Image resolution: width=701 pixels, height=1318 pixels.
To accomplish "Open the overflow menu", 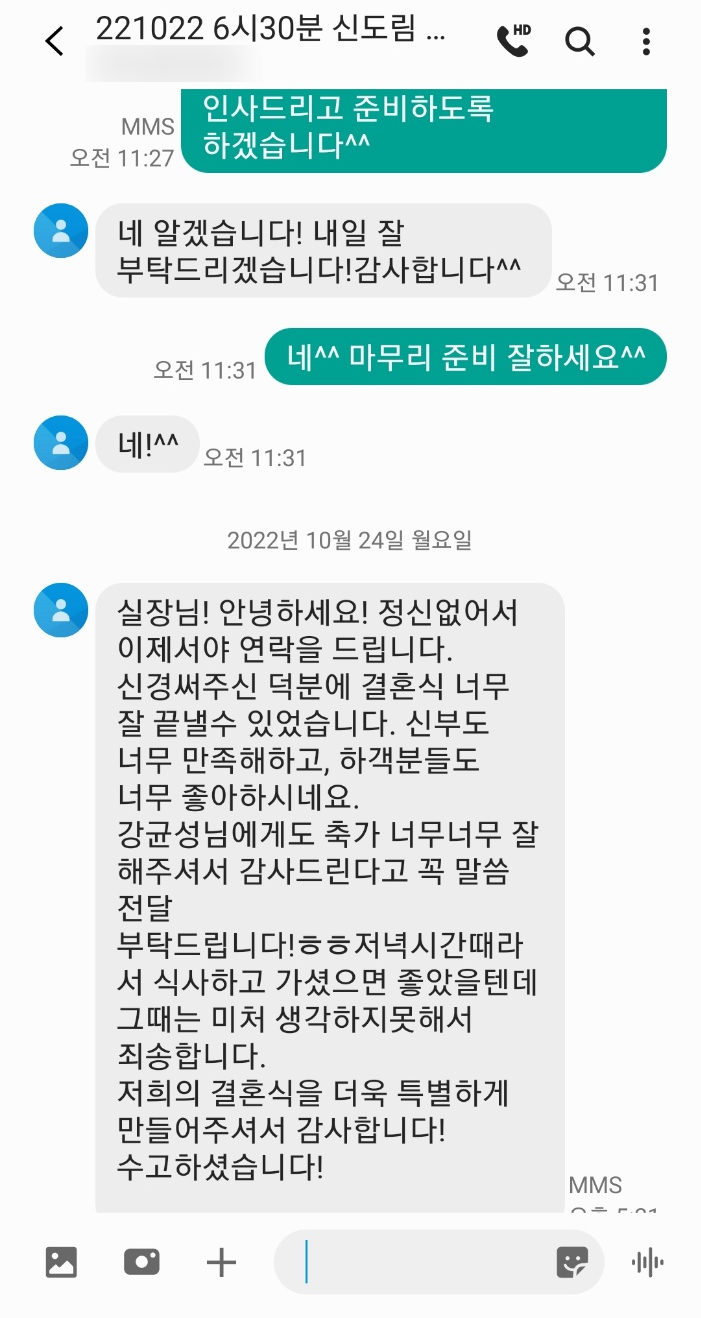I will pos(647,41).
